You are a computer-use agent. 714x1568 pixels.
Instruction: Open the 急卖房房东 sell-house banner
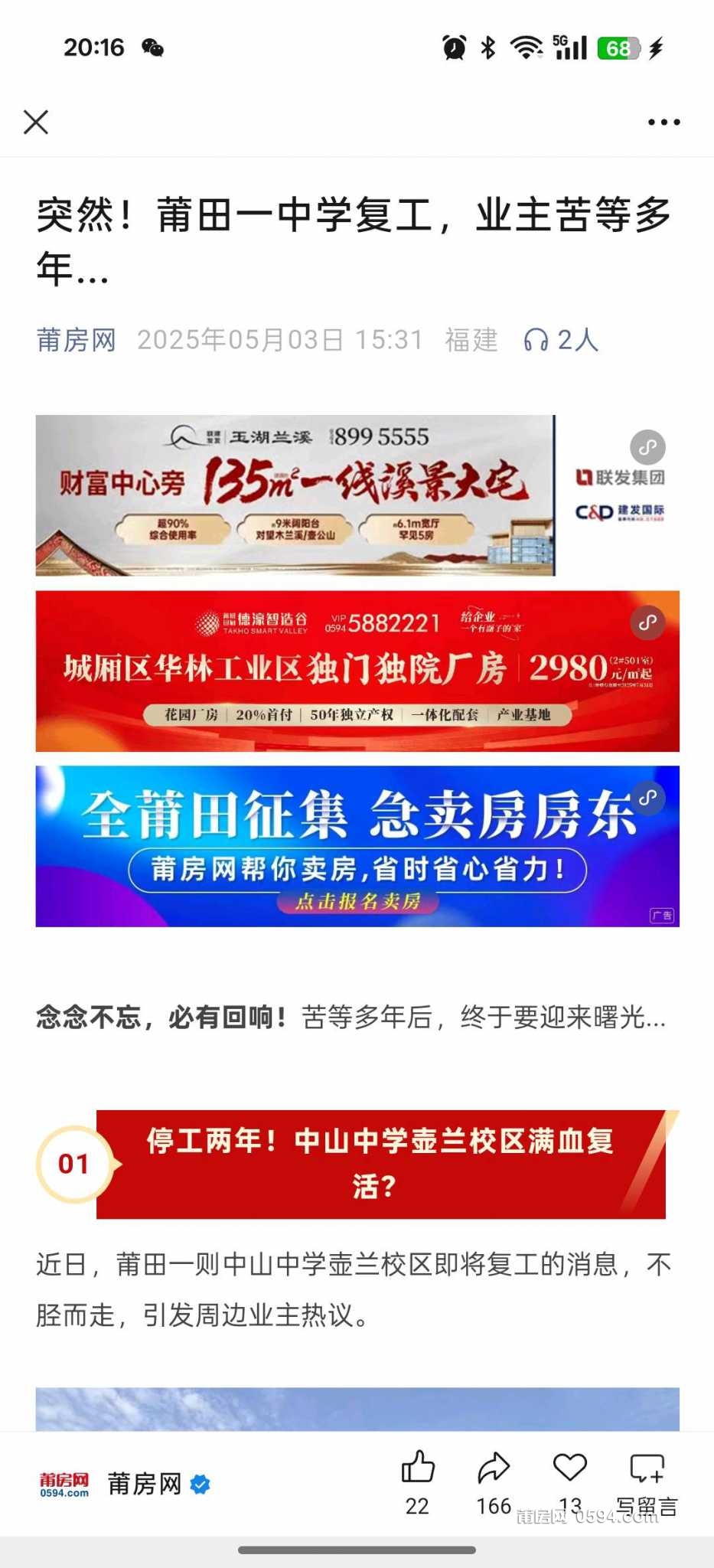click(357, 846)
